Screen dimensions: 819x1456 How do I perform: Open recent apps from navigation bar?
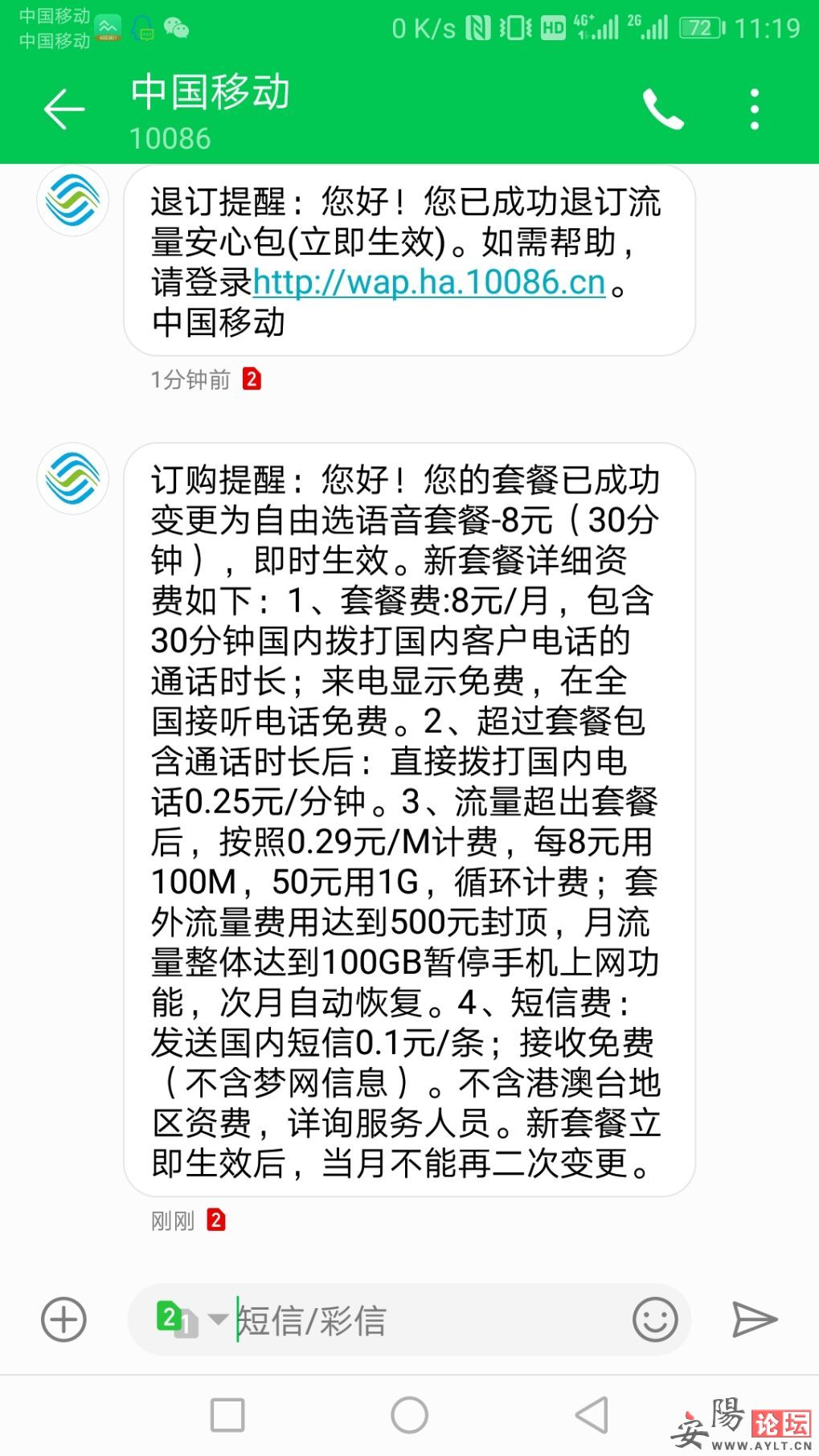pyautogui.click(x=227, y=1415)
